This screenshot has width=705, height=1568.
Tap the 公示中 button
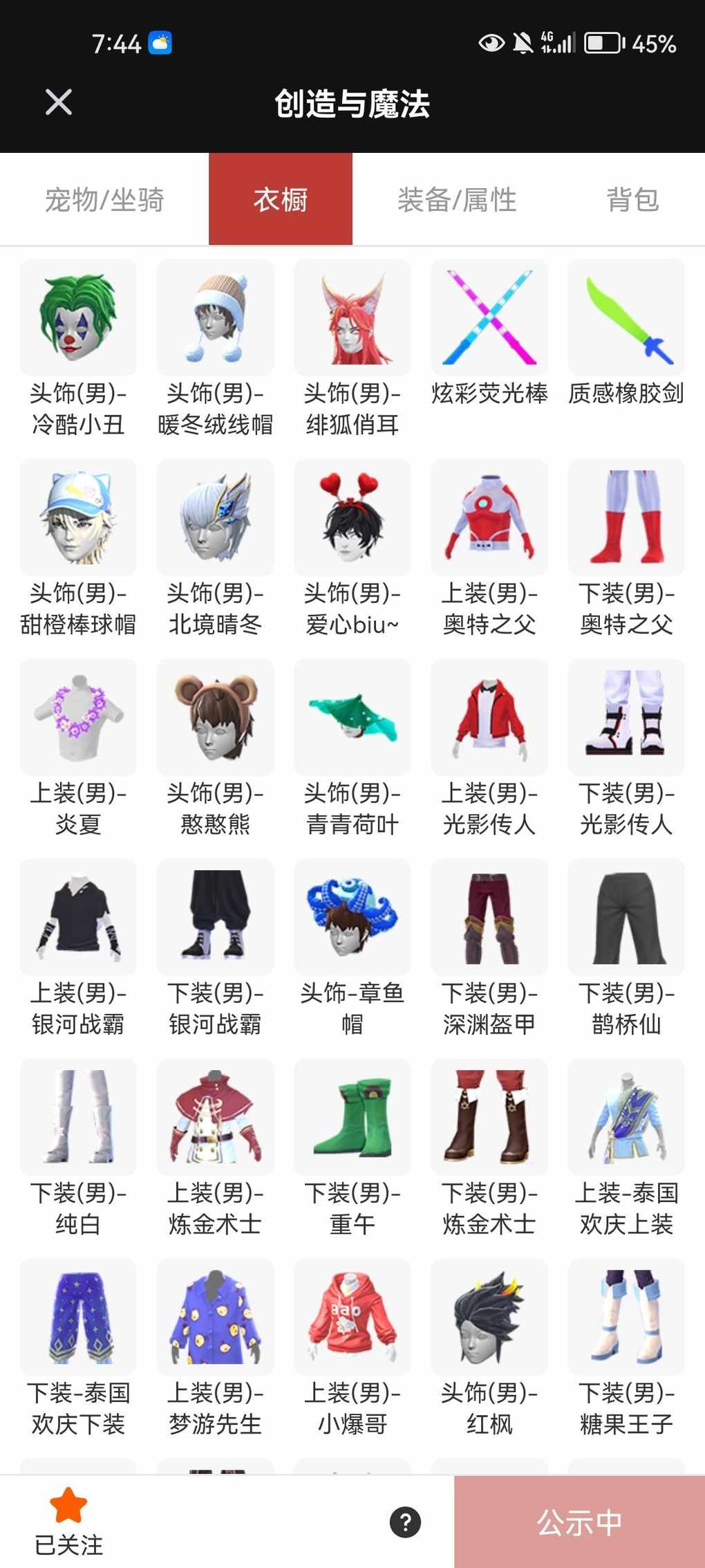point(579,1522)
